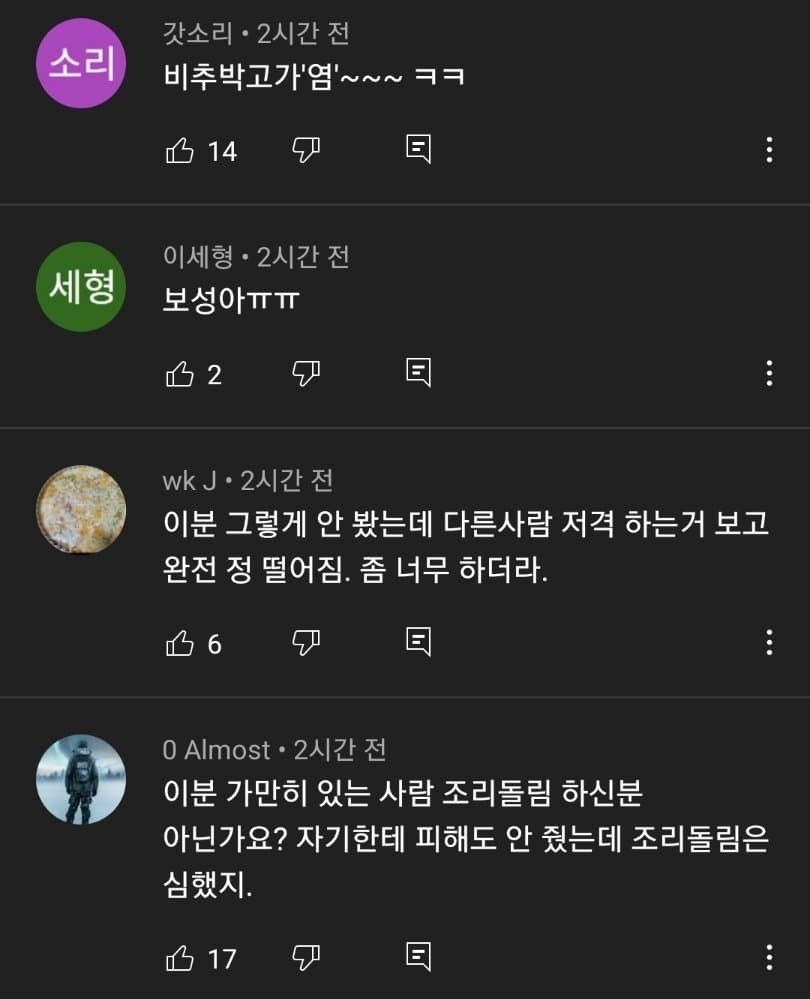Screen dimensions: 810x999
Task: Like wk J's comment
Action: (179, 643)
